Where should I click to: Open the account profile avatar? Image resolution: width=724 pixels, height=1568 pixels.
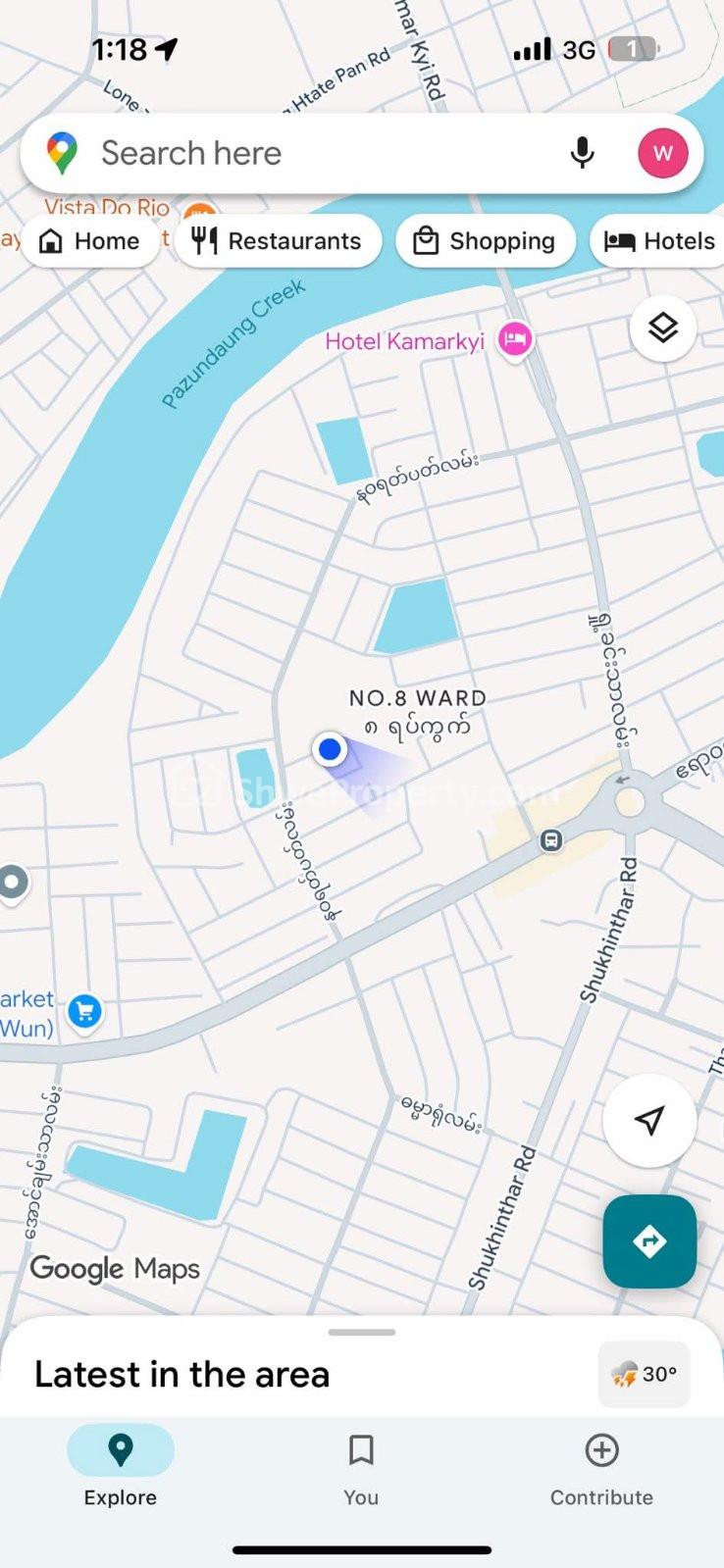click(x=662, y=154)
